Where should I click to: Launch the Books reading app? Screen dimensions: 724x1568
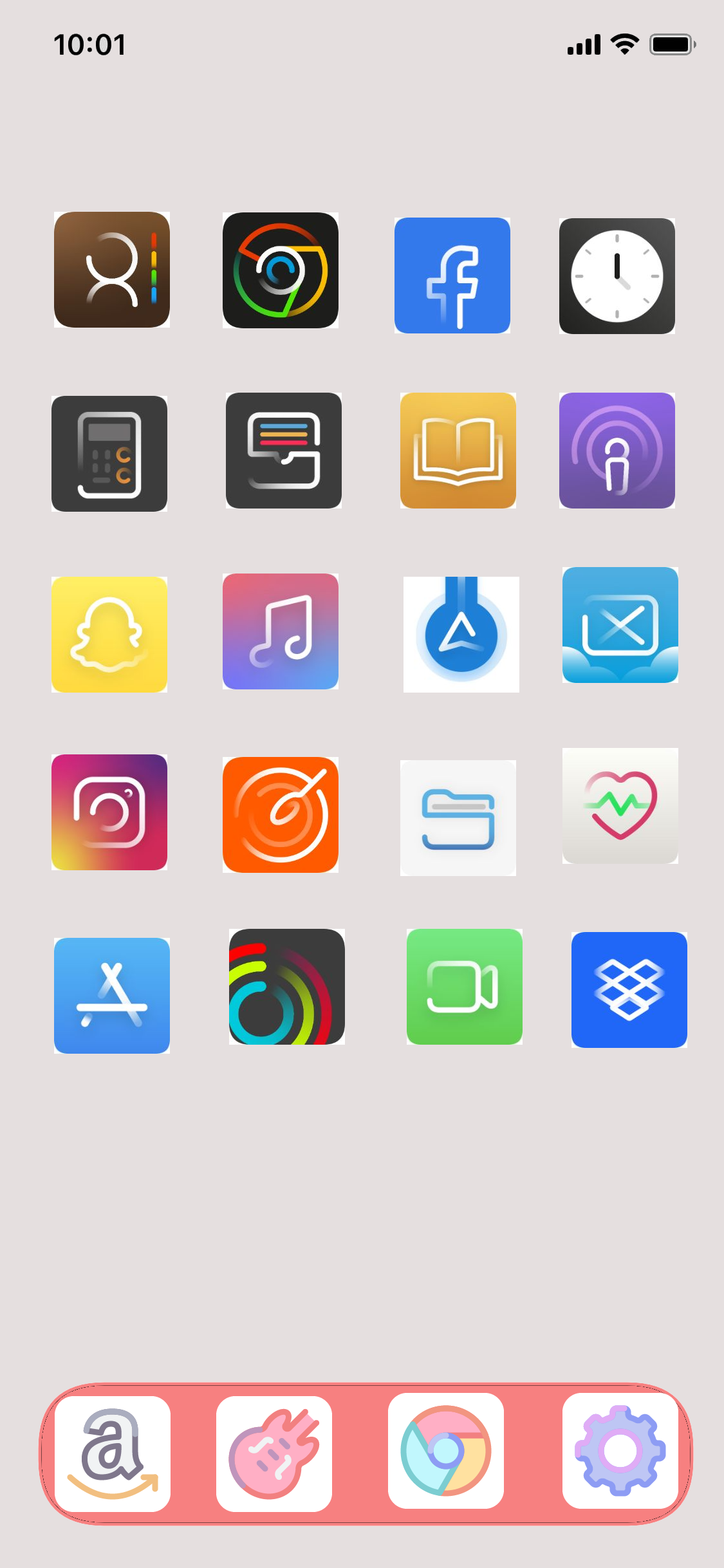pos(455,453)
